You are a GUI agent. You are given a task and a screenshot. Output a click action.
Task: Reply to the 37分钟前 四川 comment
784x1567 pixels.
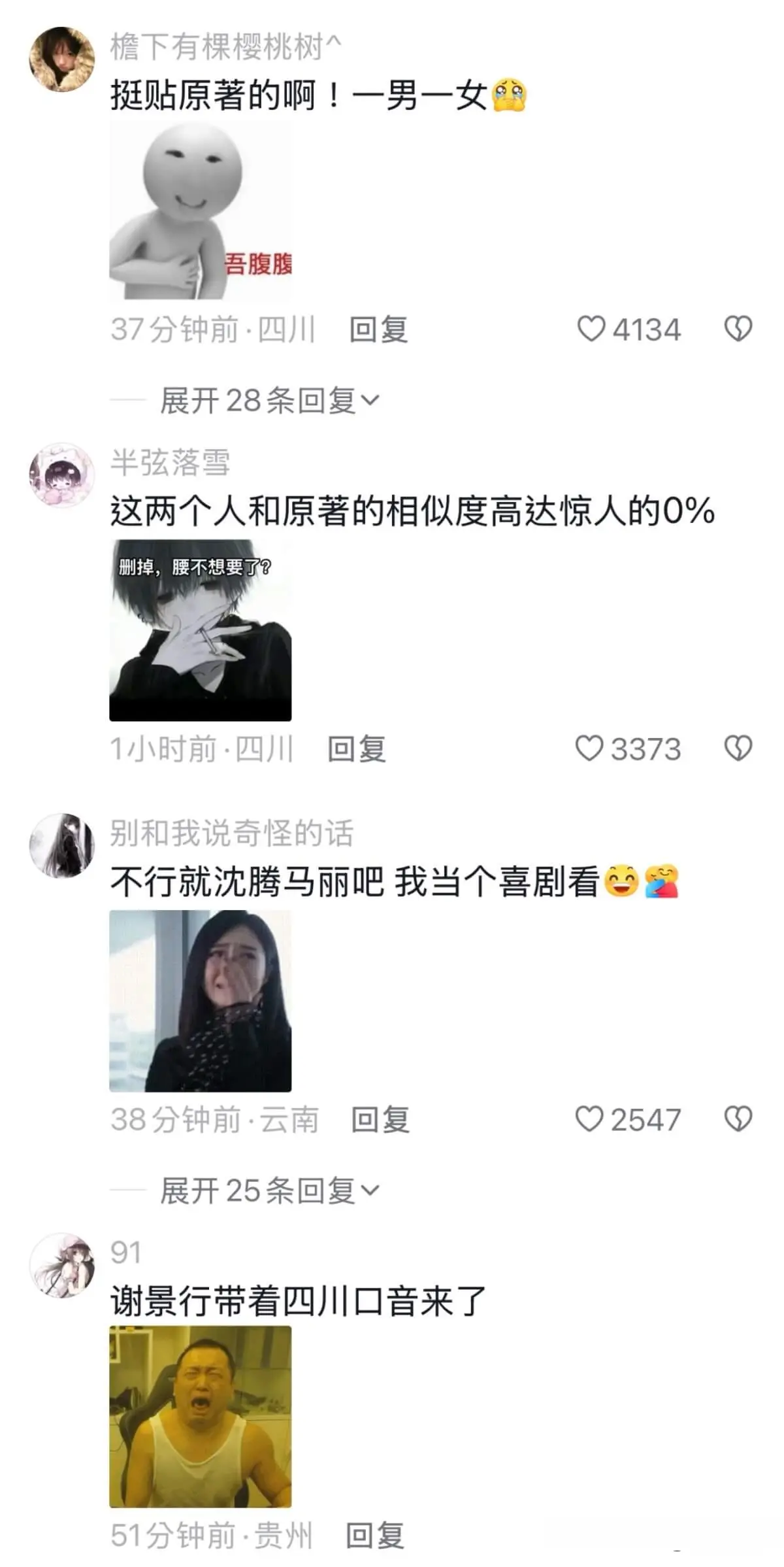click(378, 329)
